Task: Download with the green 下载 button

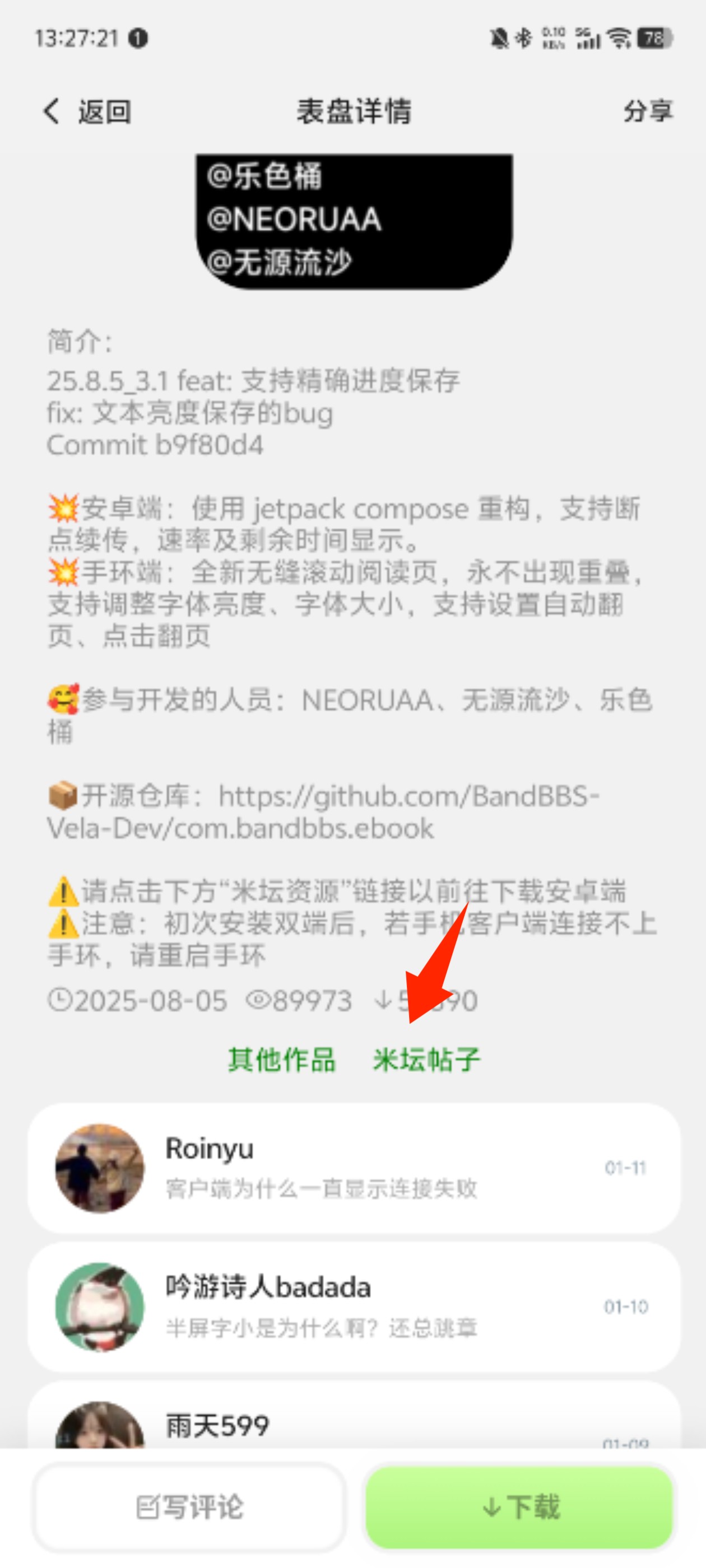Action: (519, 1507)
